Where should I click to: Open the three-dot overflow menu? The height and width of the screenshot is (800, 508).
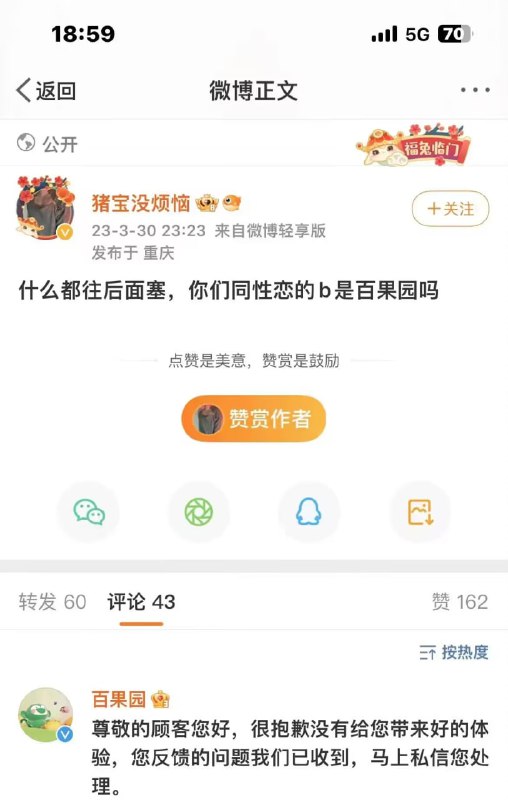tap(475, 90)
